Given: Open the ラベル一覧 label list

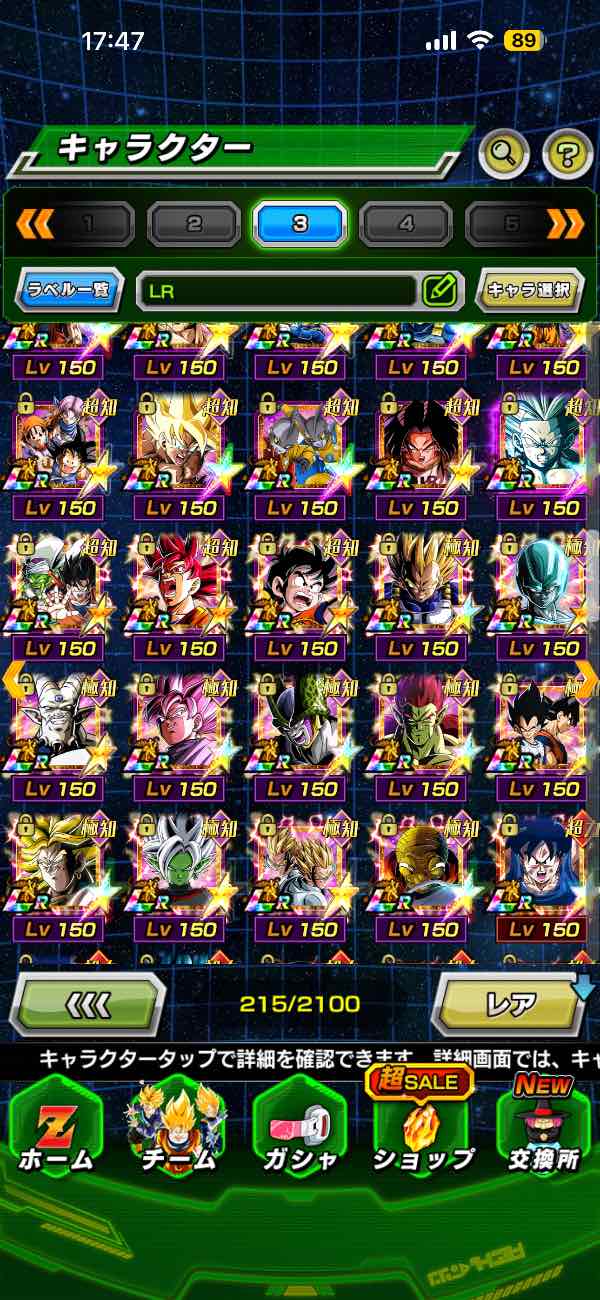Looking at the screenshot, I should pyautogui.click(x=69, y=291).
